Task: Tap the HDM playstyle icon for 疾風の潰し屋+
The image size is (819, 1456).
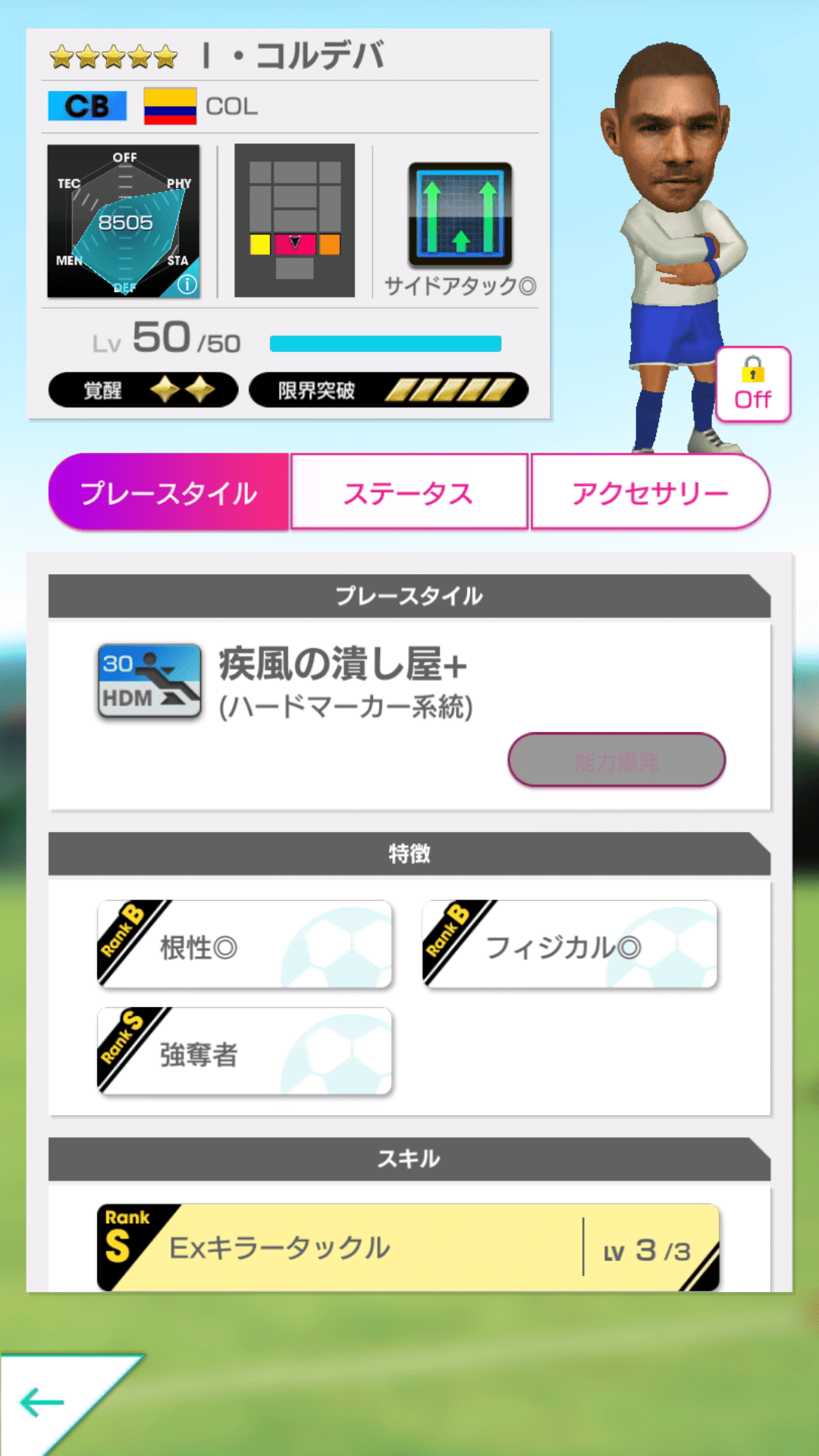Action: pyautogui.click(x=149, y=681)
